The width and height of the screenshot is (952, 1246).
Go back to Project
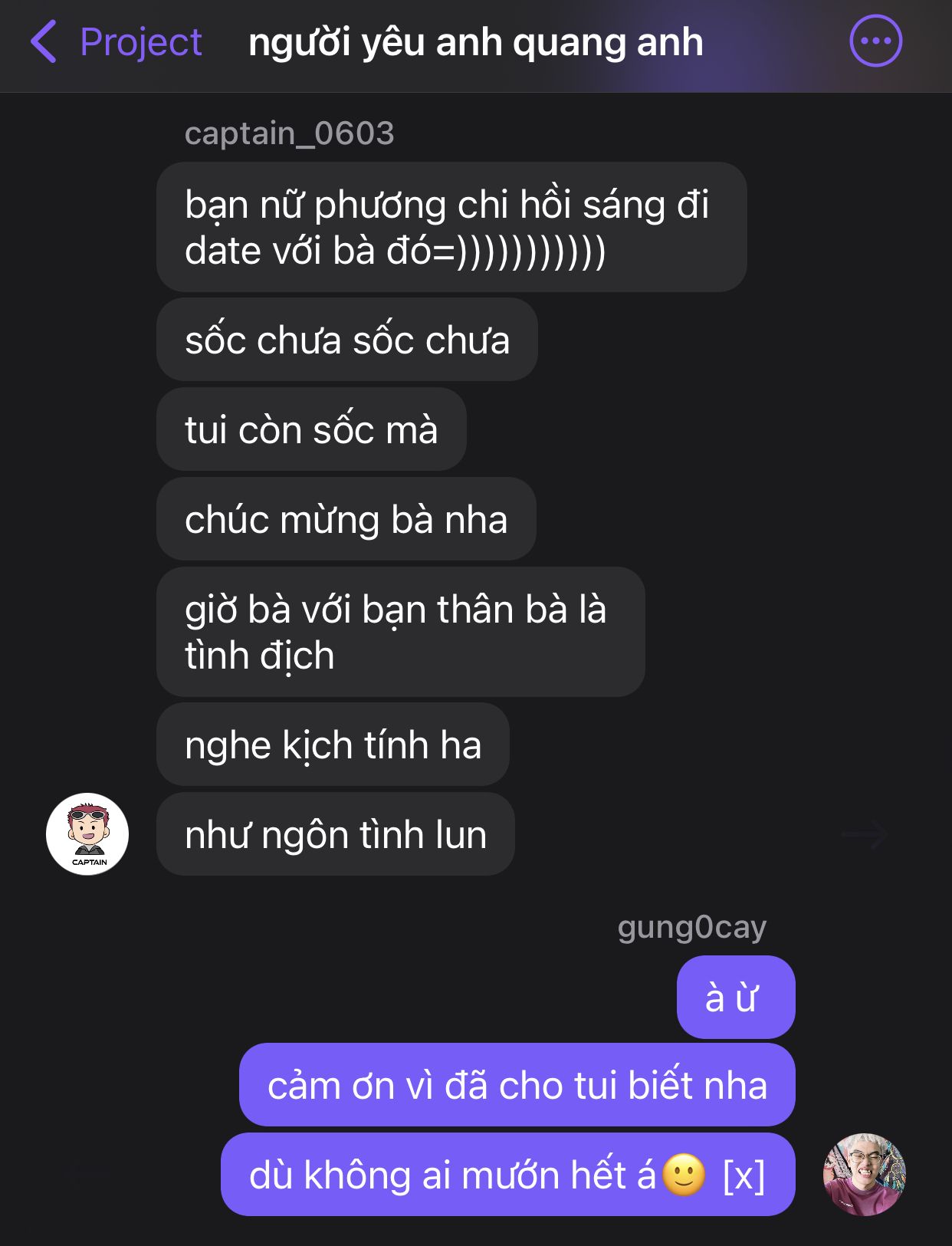115,42
